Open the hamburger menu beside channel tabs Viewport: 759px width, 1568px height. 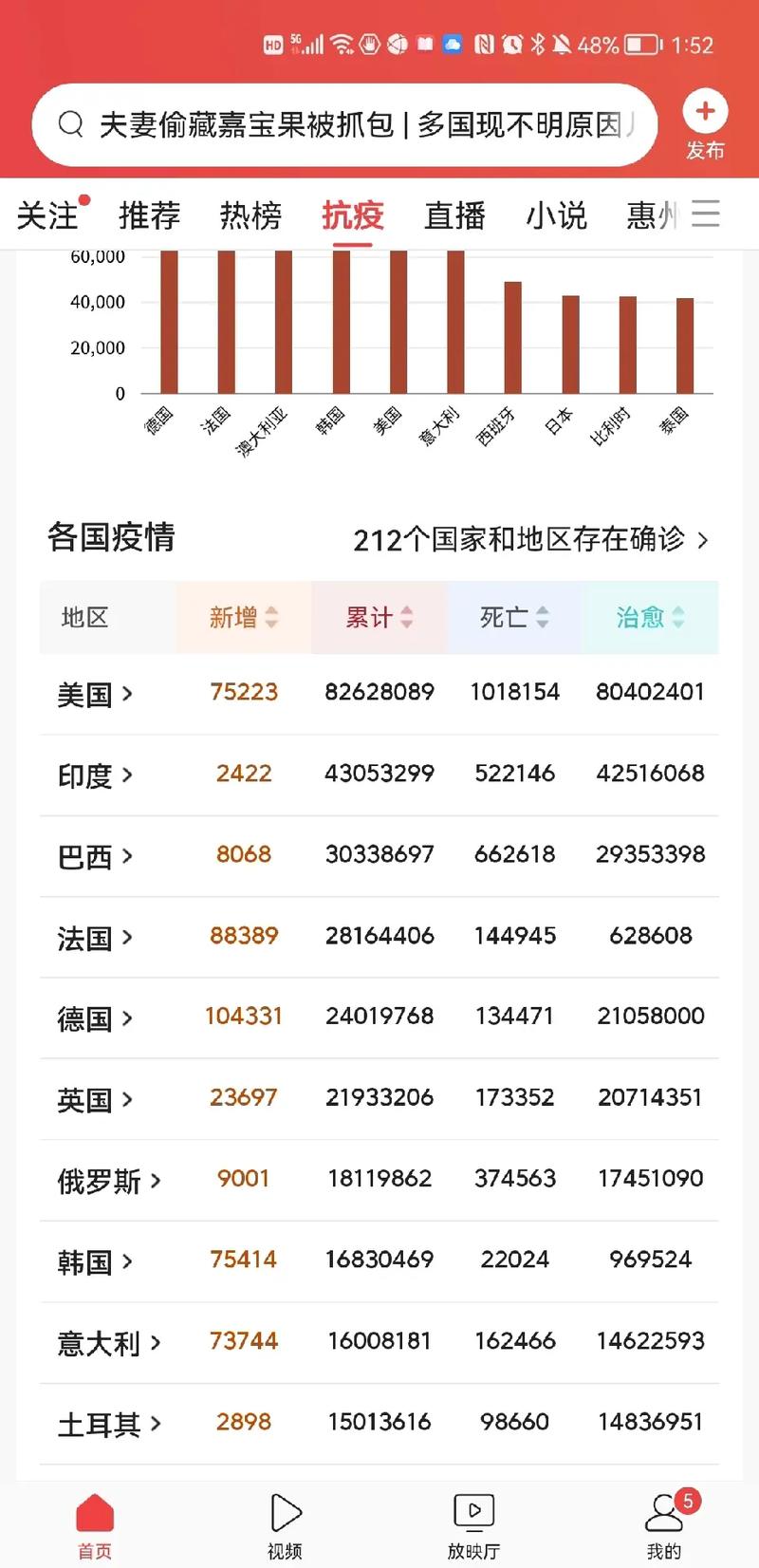(706, 215)
